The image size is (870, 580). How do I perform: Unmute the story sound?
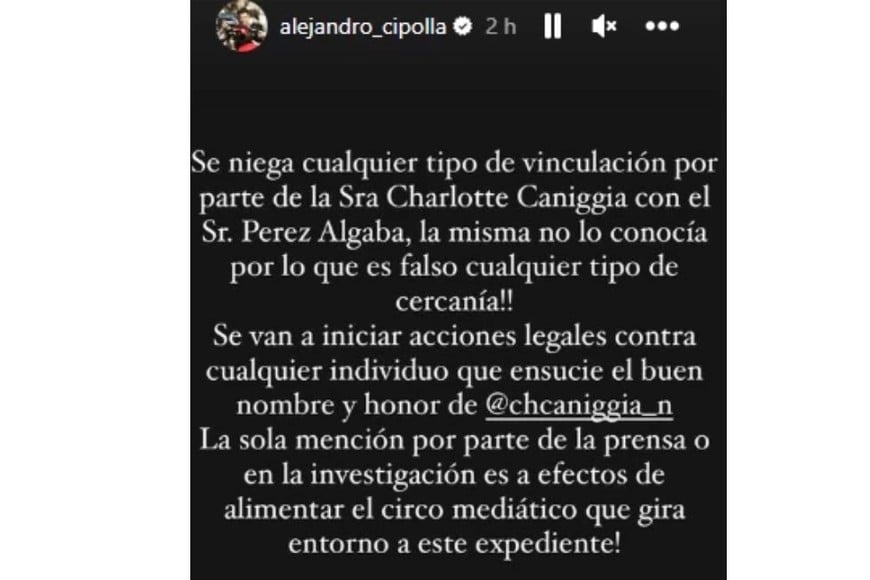pos(604,27)
